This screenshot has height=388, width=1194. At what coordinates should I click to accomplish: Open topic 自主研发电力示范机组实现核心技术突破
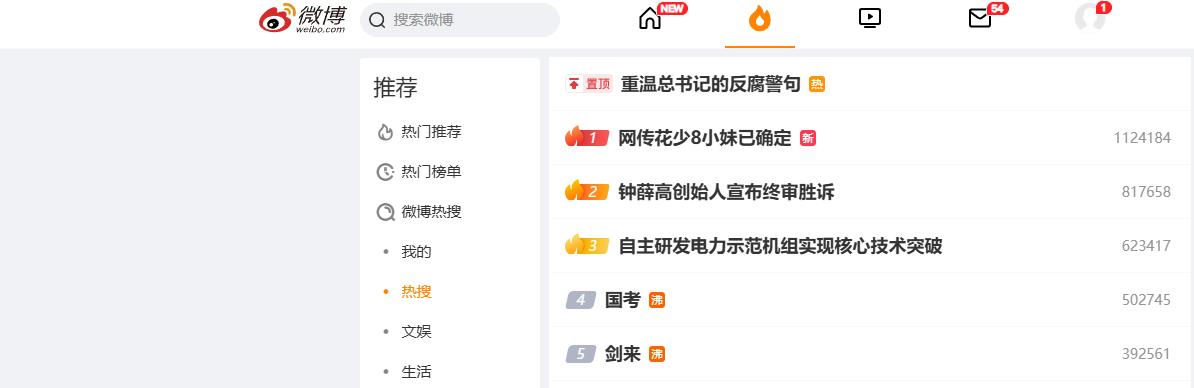click(780, 246)
